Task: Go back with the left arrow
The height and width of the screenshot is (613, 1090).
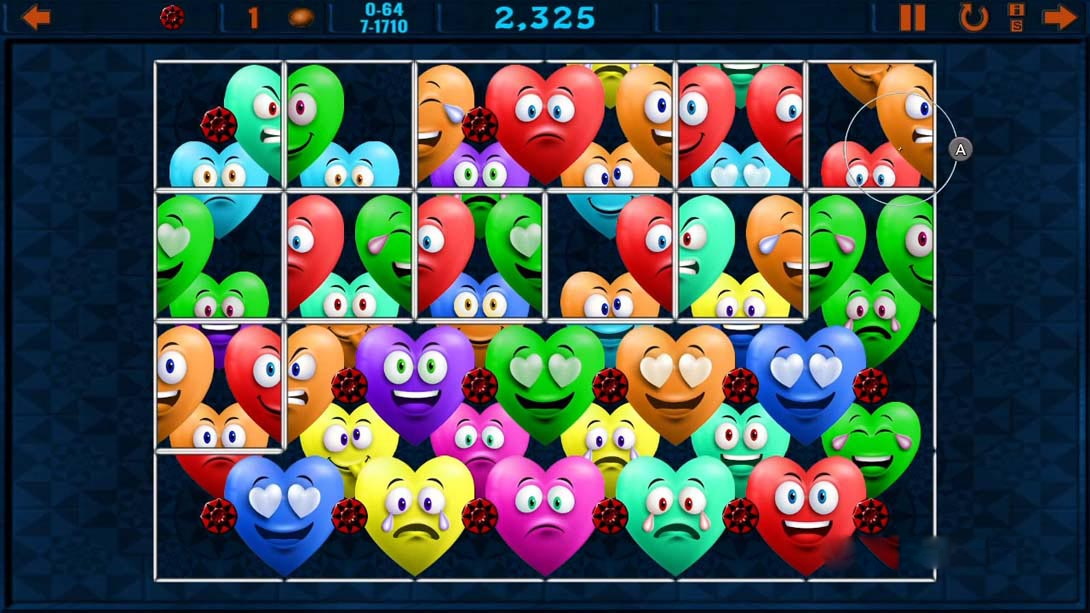Action: pos(36,17)
